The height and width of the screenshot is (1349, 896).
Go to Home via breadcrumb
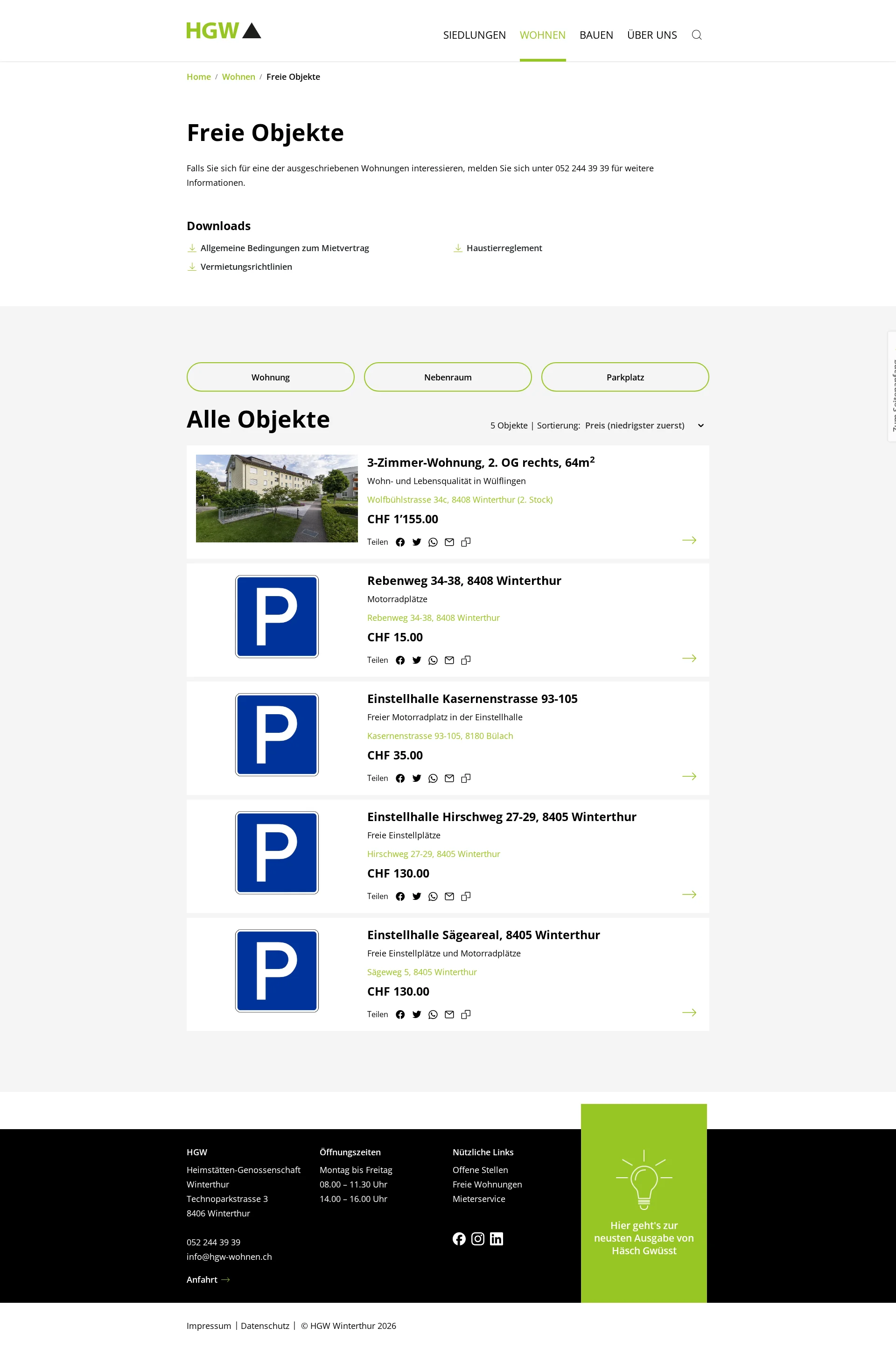(x=198, y=77)
